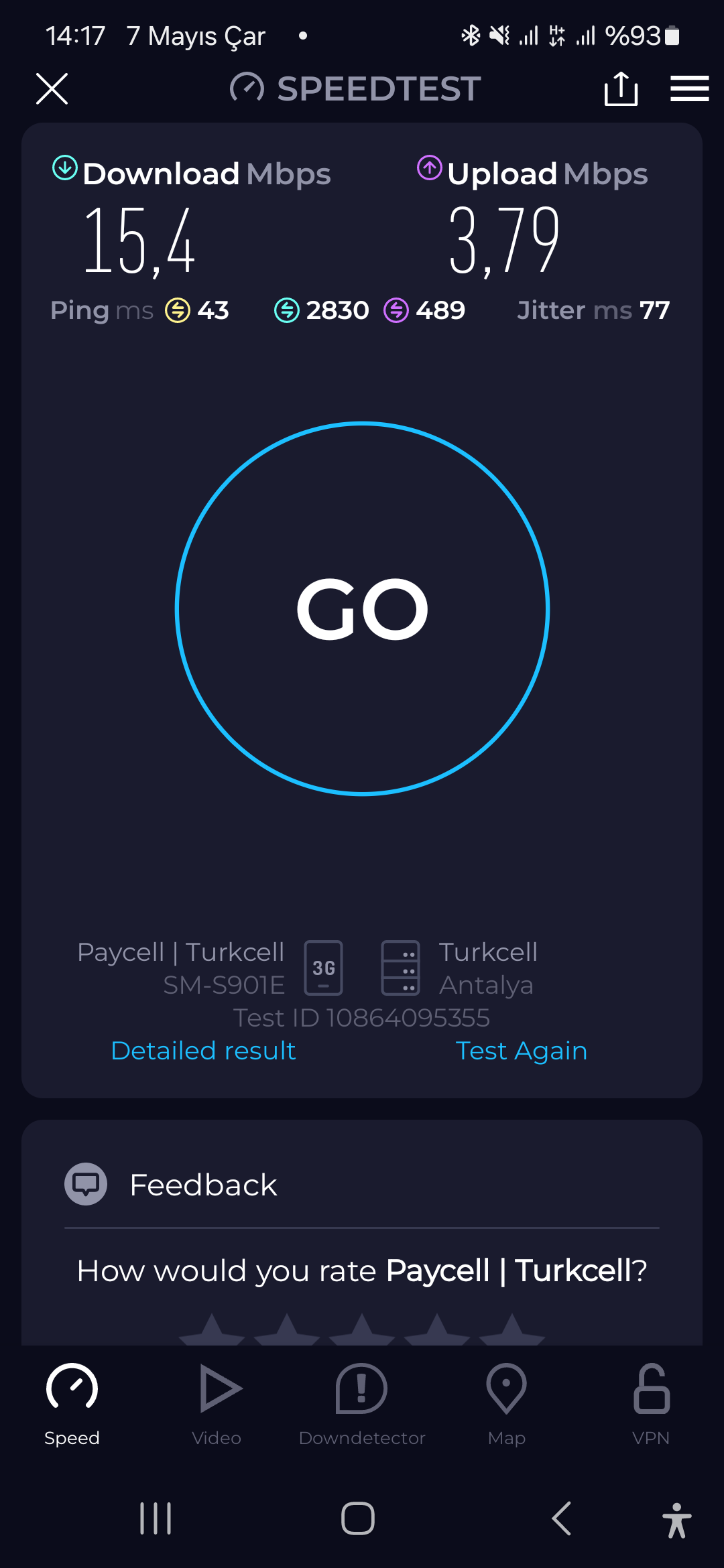Start a new test with GO
The height and width of the screenshot is (1568, 724).
tap(362, 608)
